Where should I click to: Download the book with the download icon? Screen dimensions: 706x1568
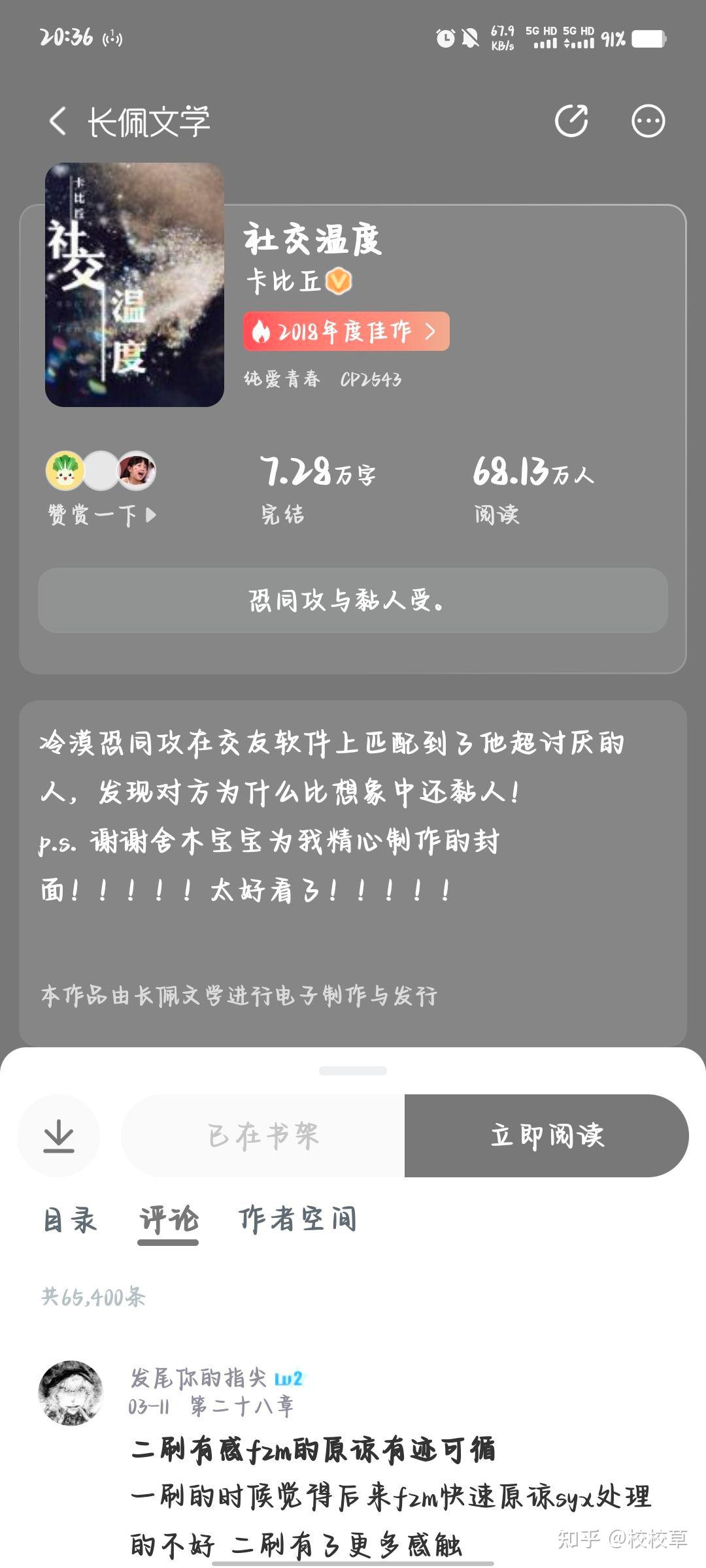(x=59, y=1135)
